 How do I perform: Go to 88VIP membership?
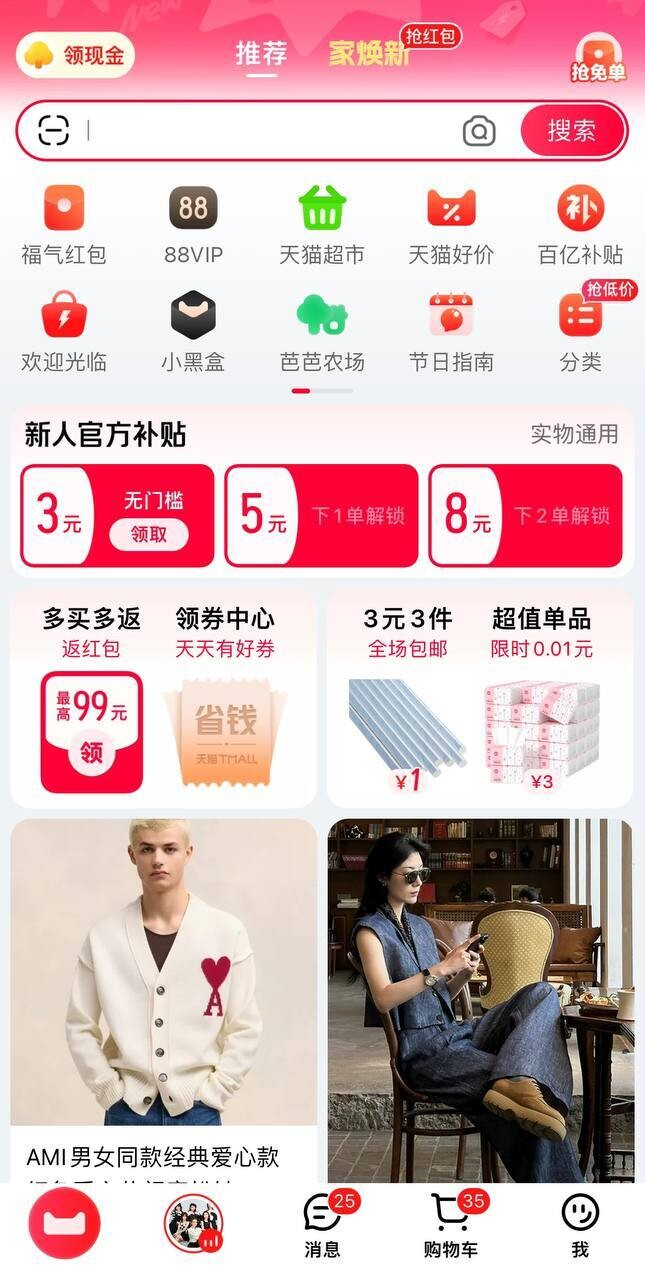pyautogui.click(x=193, y=225)
